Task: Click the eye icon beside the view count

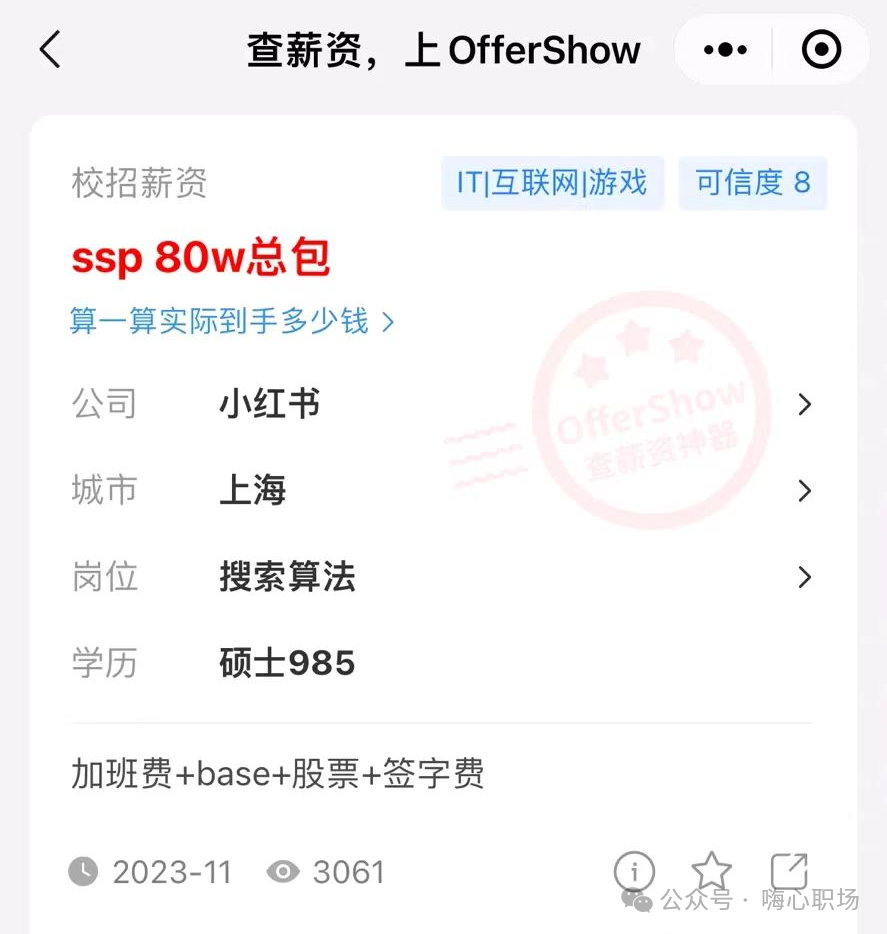Action: pos(283,872)
